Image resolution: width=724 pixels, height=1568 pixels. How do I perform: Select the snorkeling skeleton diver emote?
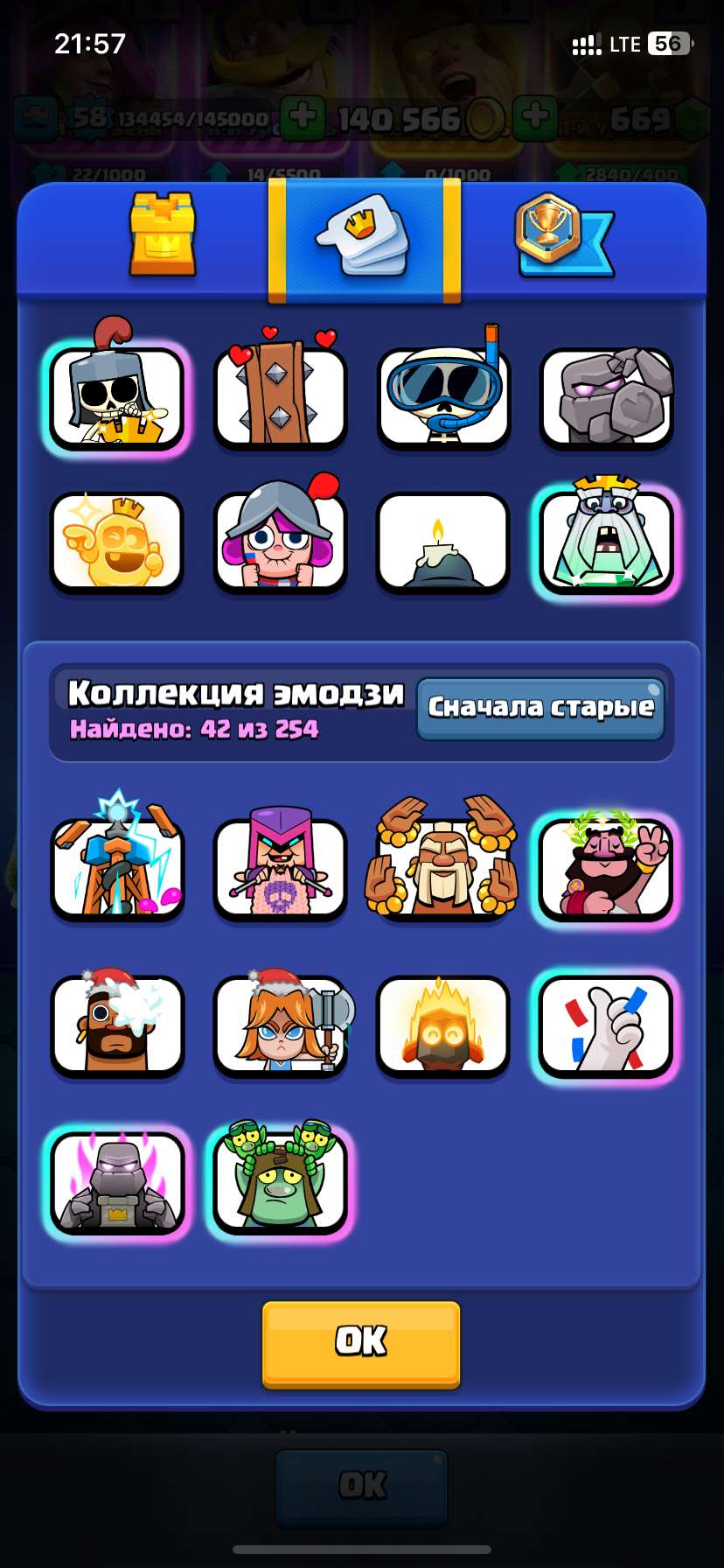[x=442, y=398]
